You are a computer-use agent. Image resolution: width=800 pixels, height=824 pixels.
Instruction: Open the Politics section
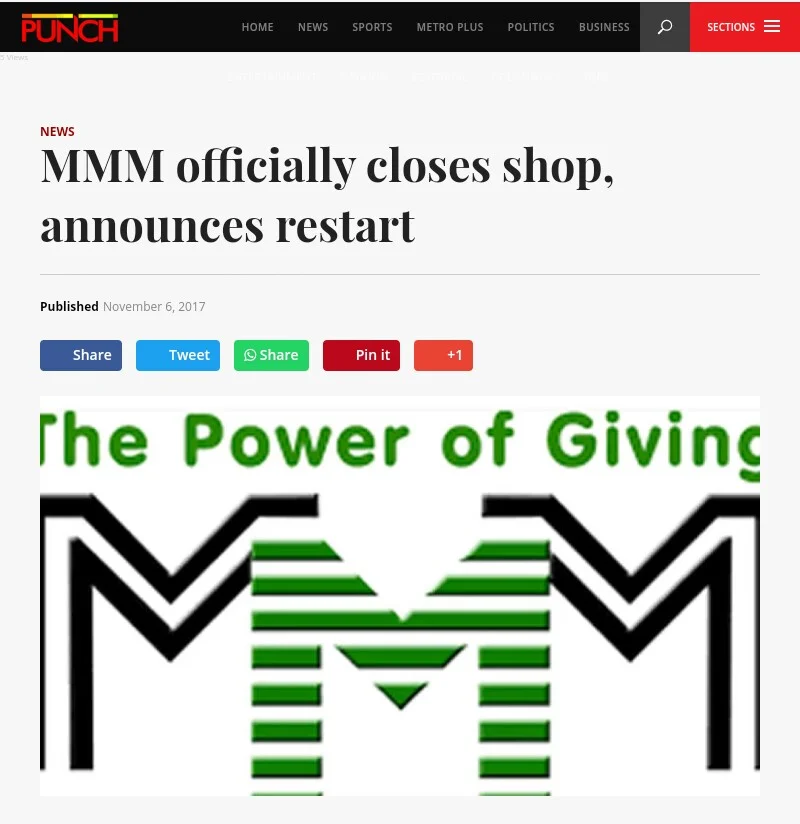531,27
